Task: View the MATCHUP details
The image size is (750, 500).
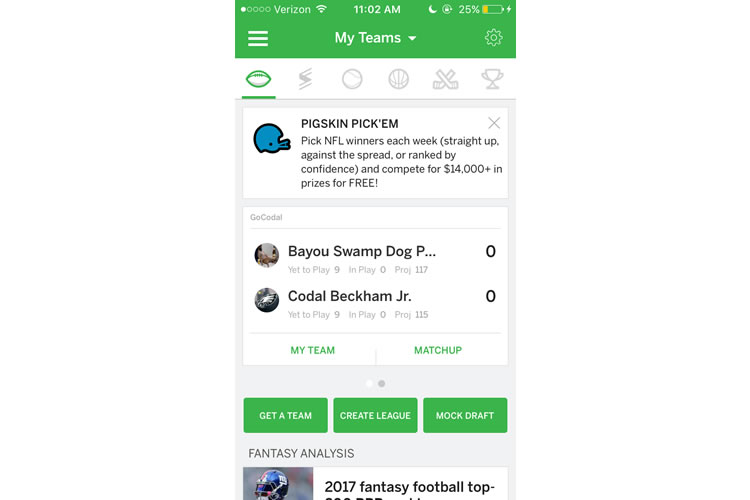Action: (x=438, y=351)
